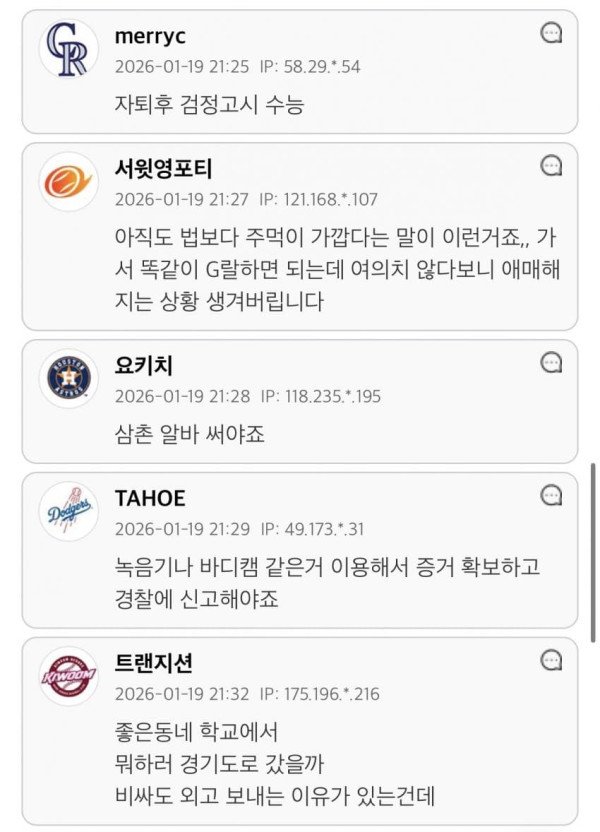Open merryc's user profile
This screenshot has width=600, height=832.
69,49
